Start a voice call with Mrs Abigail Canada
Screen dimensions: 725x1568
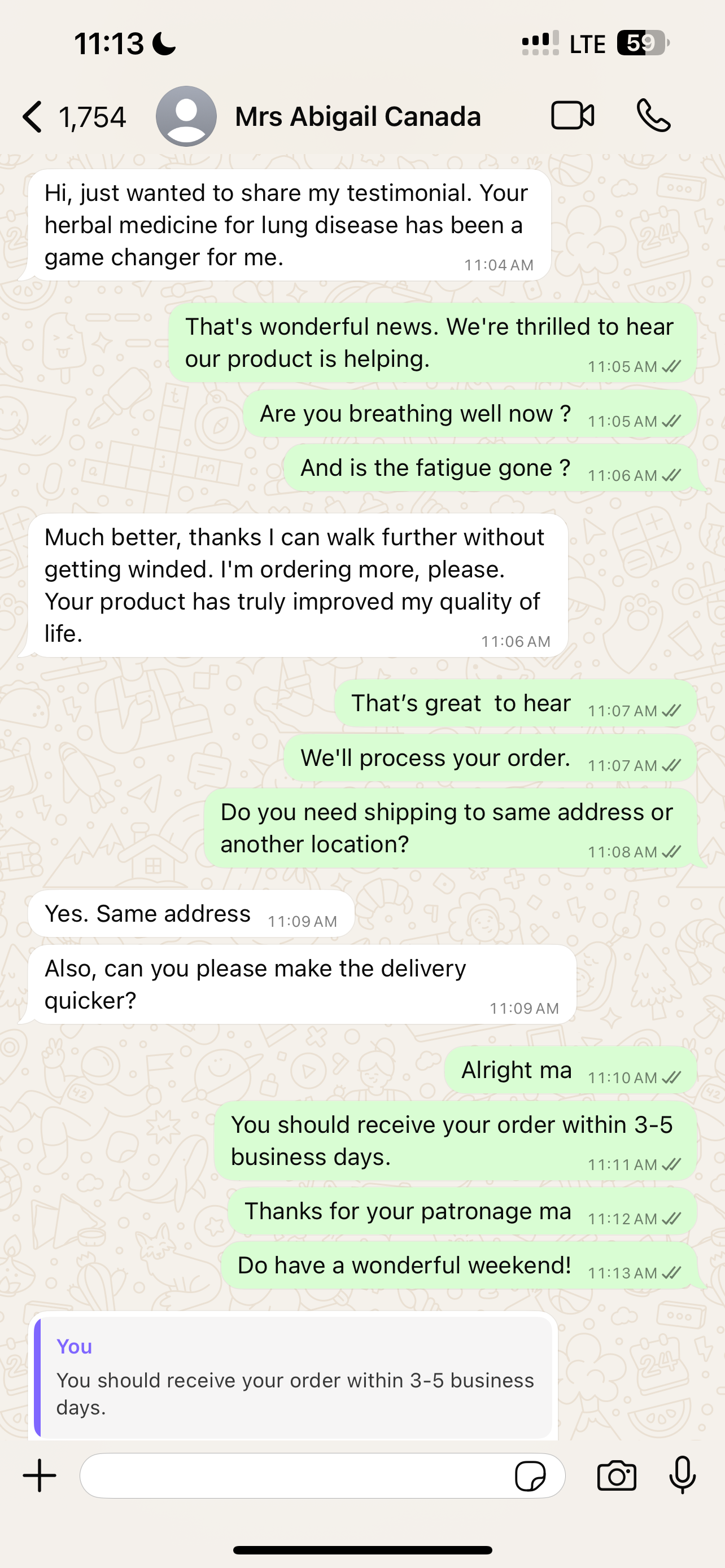(x=653, y=116)
